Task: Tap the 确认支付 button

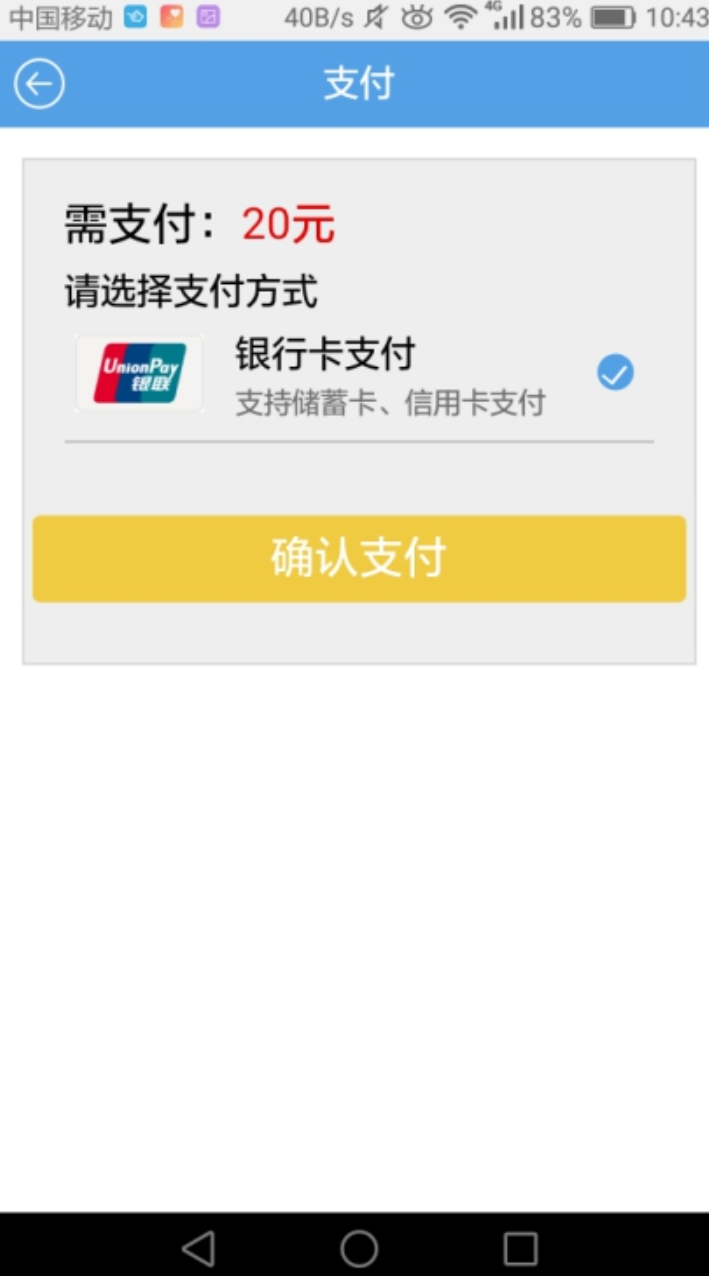Action: click(x=359, y=559)
